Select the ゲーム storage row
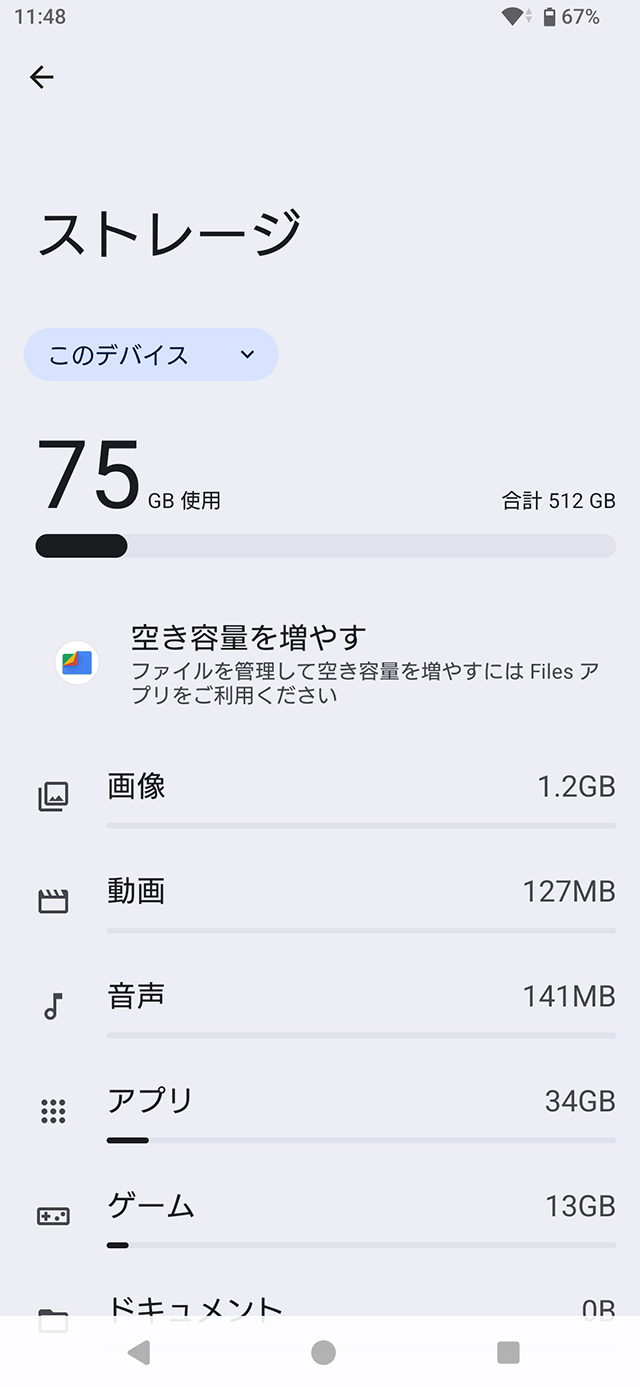Screen dimensions: 640x1387 [320, 1215]
